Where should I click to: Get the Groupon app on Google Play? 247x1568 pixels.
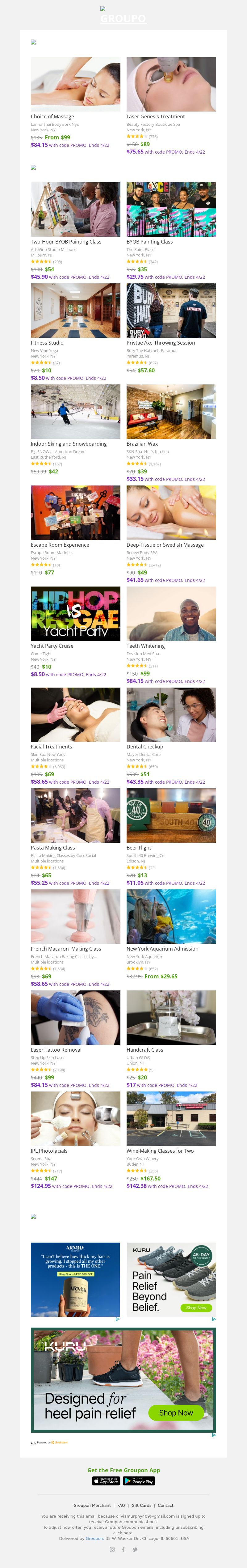tap(139, 1481)
